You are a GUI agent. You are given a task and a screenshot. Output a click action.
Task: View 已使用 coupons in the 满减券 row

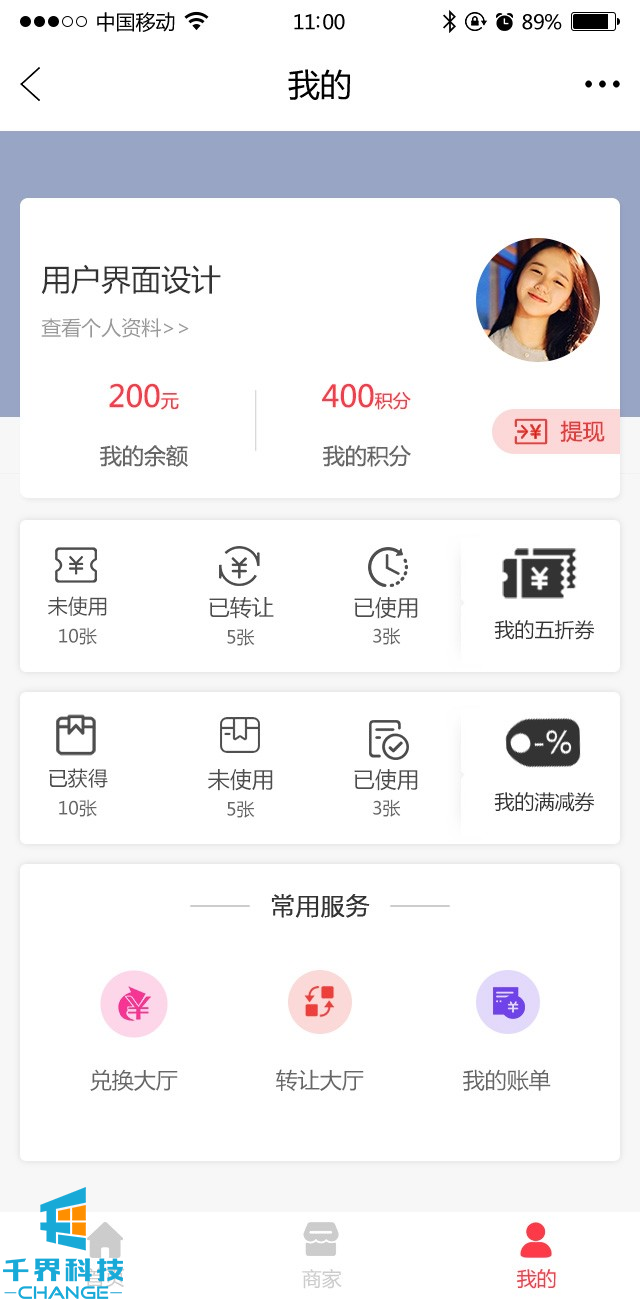[x=386, y=766]
